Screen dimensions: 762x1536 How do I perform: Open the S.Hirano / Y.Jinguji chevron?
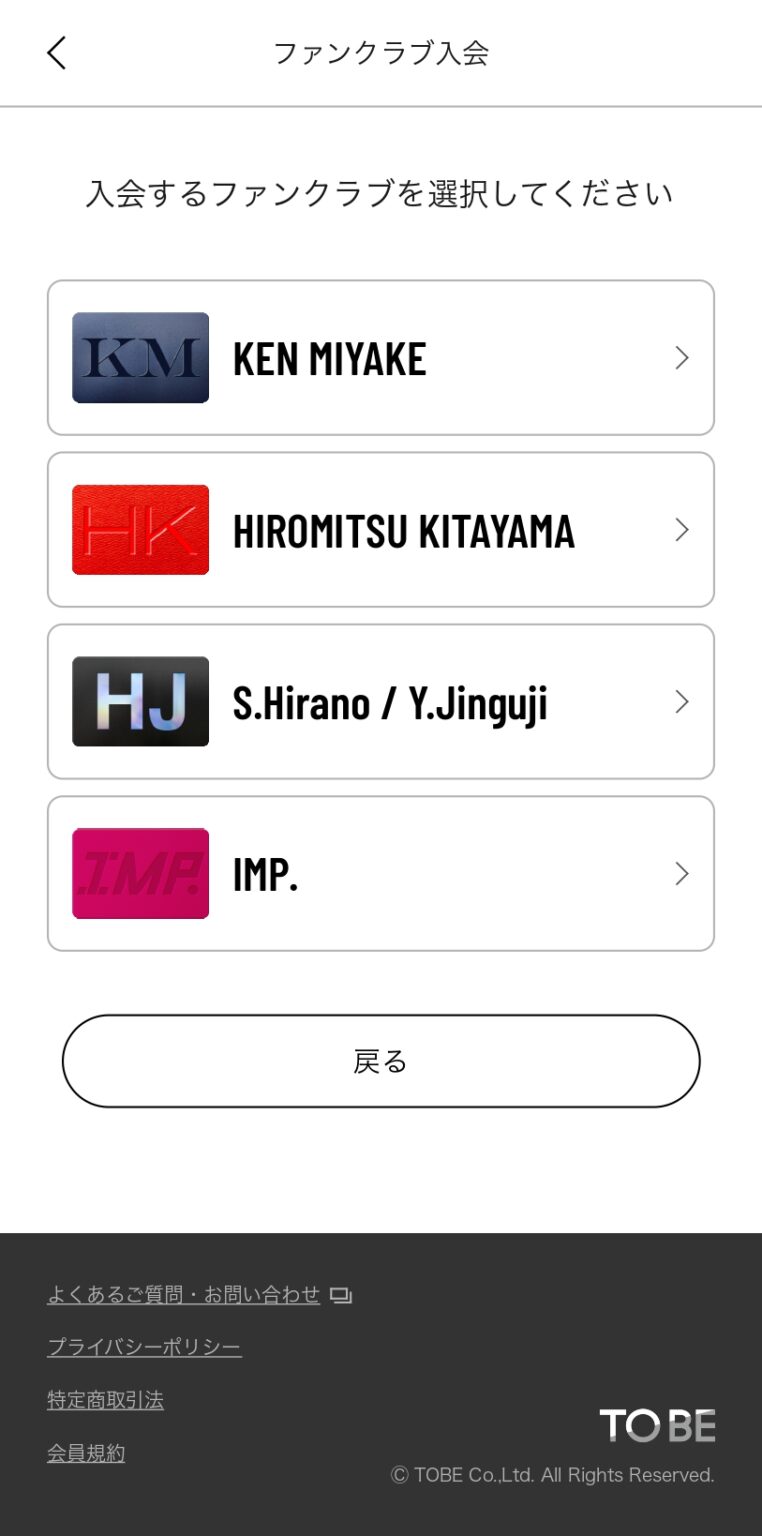tap(682, 701)
